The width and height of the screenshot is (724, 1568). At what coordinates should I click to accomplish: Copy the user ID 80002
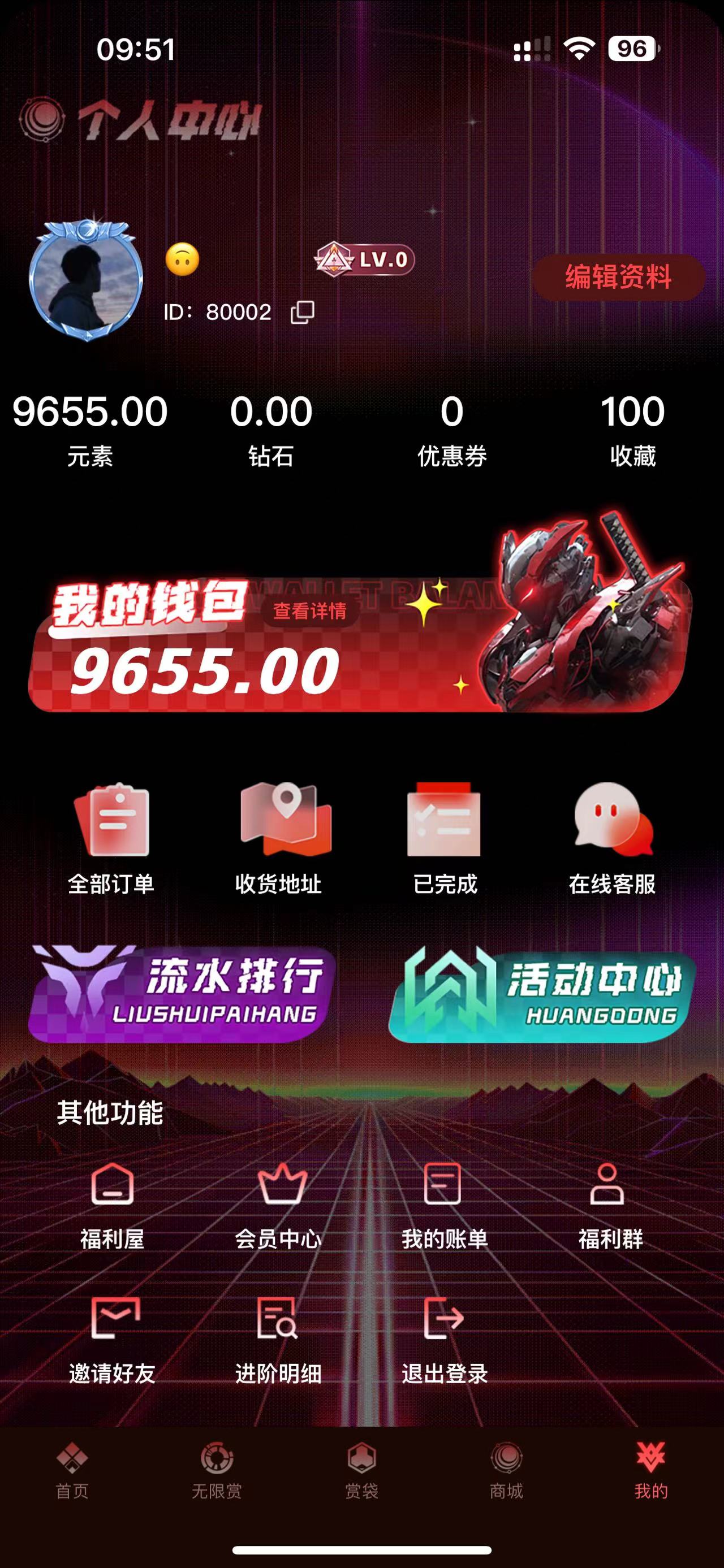[x=303, y=312]
